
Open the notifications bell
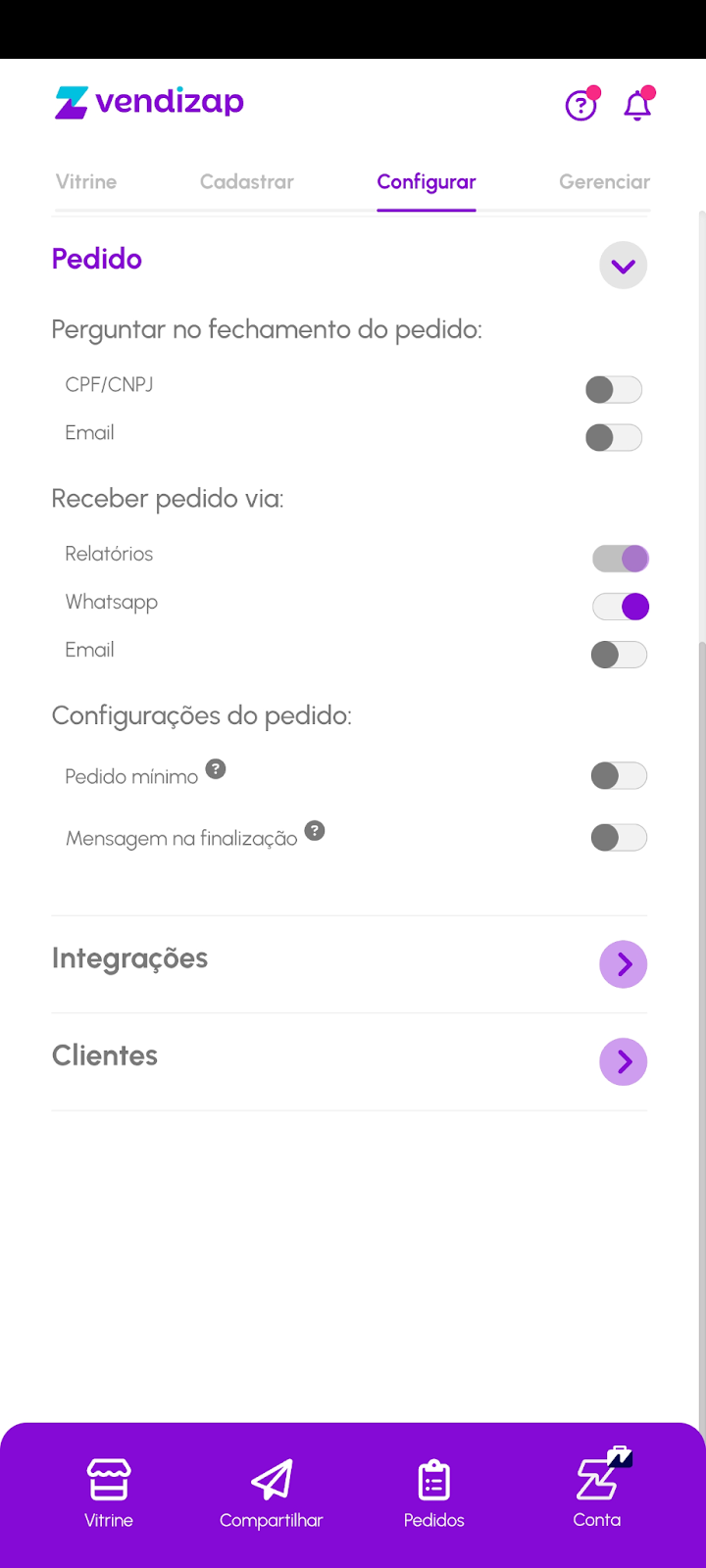pos(637,105)
